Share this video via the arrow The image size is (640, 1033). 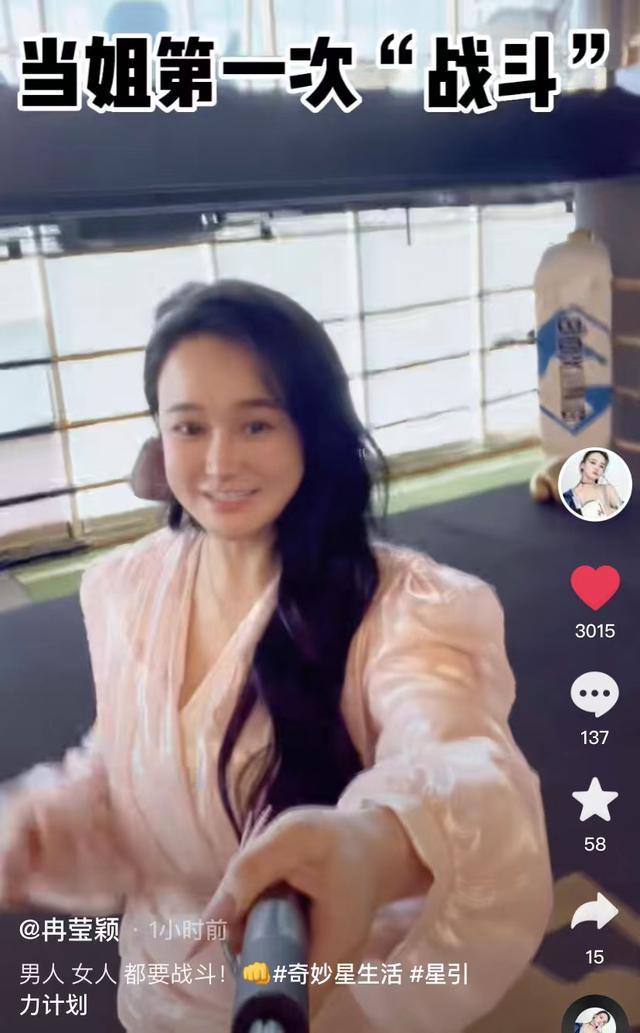[x=595, y=912]
